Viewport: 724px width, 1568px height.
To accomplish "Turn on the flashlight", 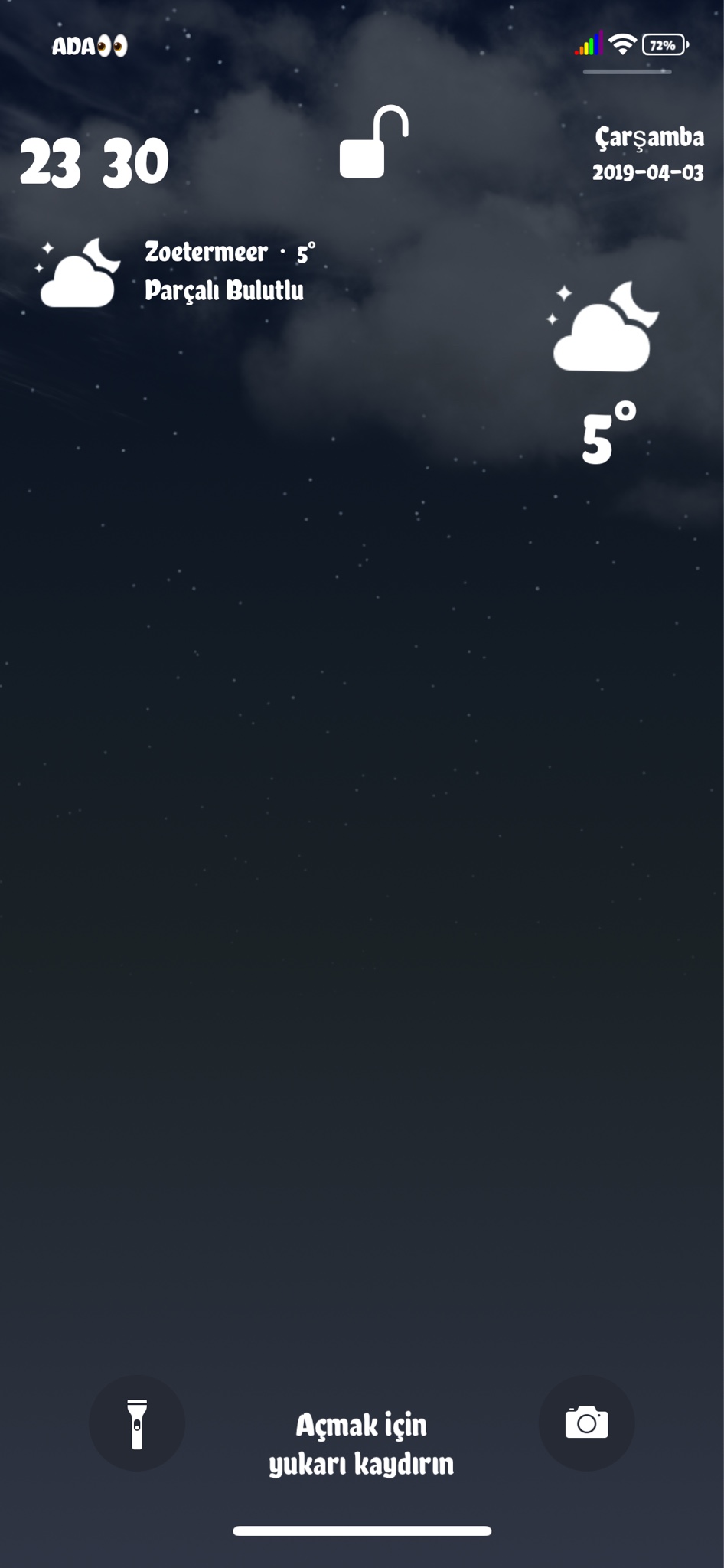I will (137, 1423).
